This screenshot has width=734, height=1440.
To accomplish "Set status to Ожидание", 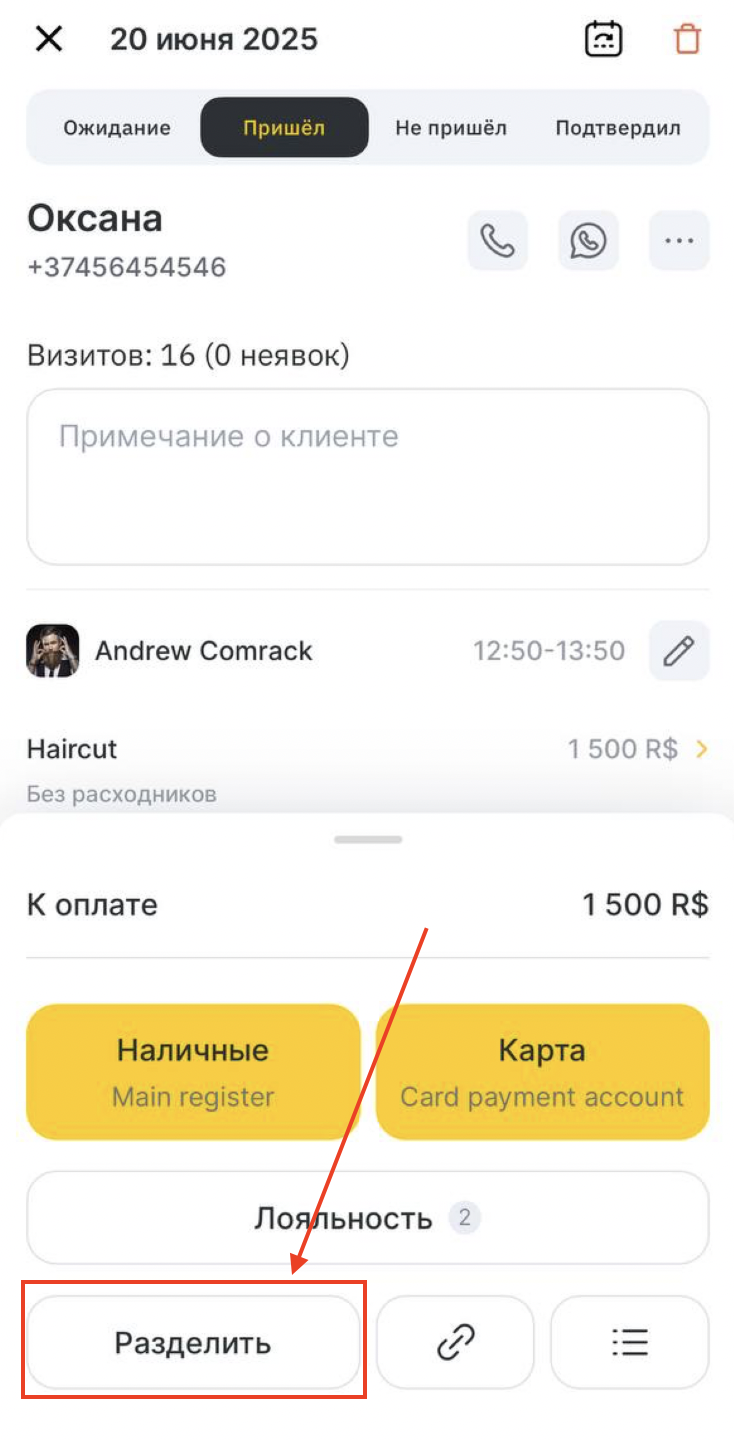I will 117,128.
